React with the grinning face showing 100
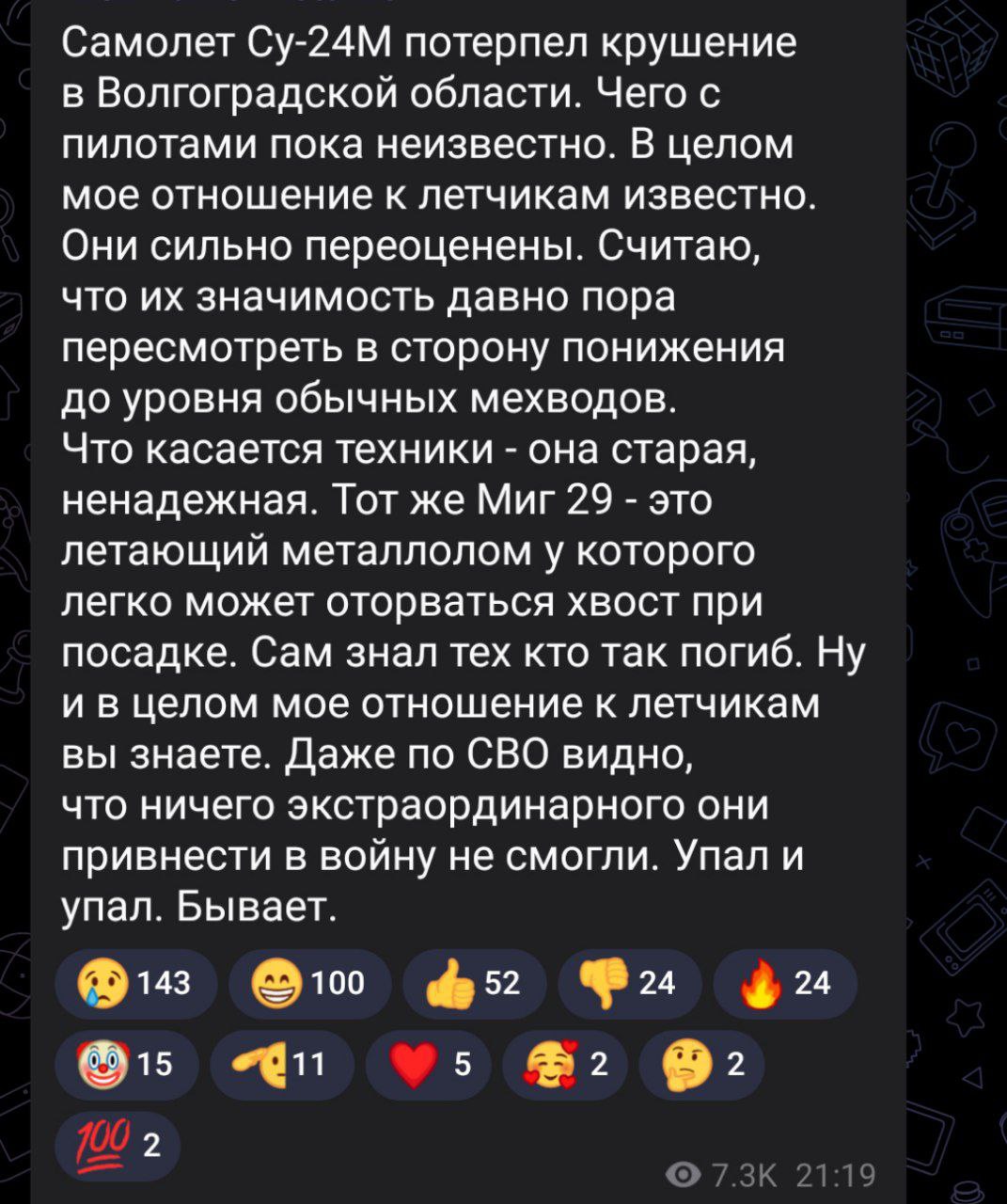Screen dimensions: 1007x1204 309,983
